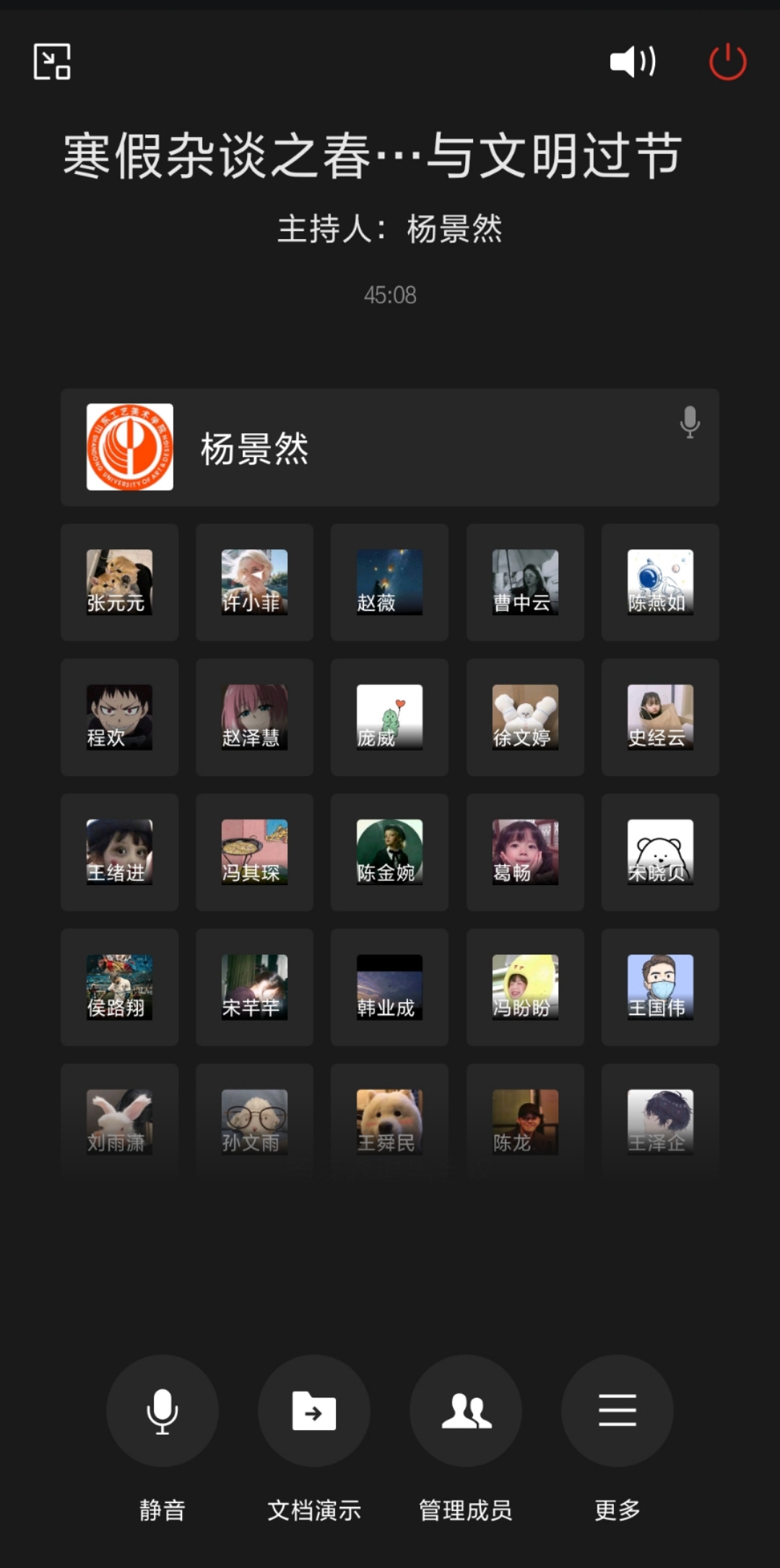This screenshot has height=1568, width=780.
Task: Open participant tile 王国伟
Action: click(660, 988)
